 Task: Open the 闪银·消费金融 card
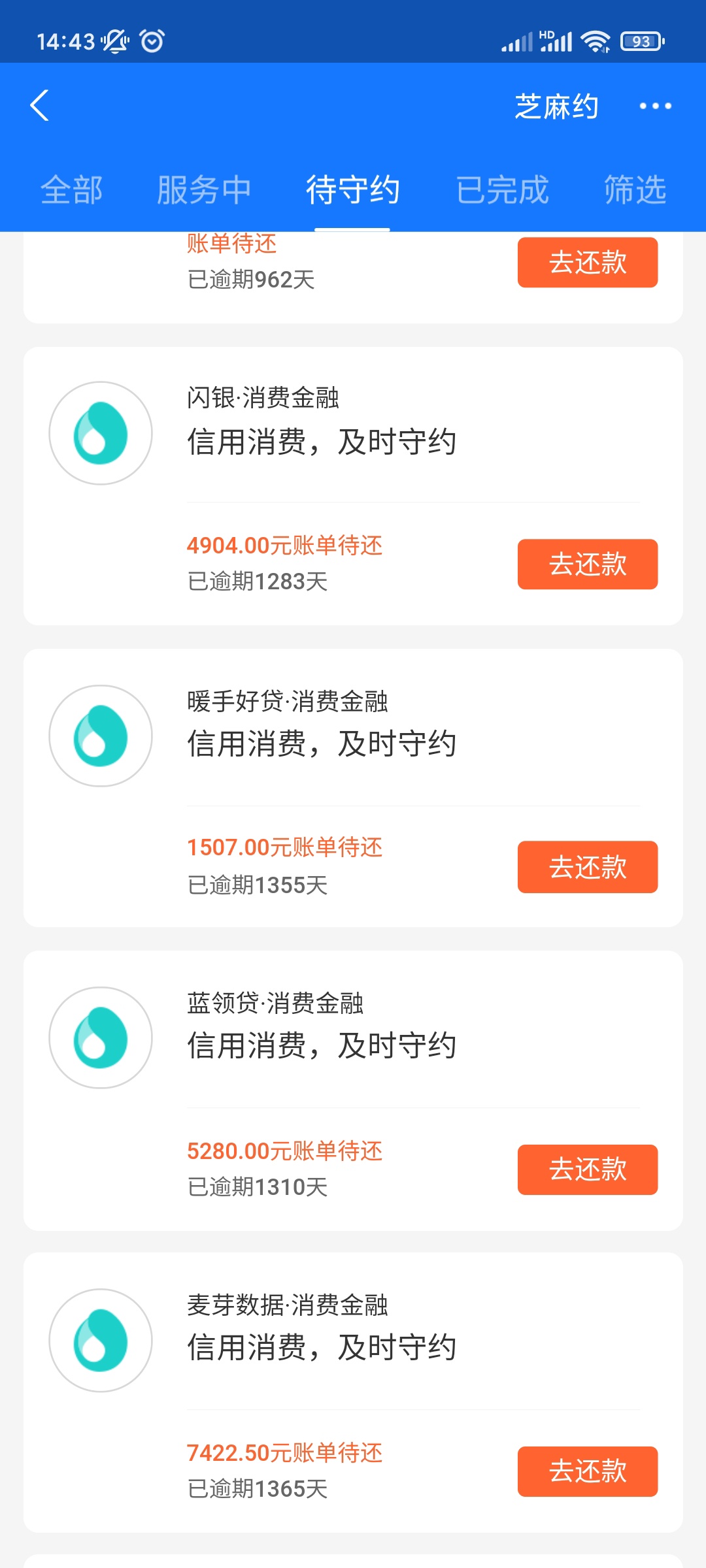point(353,486)
